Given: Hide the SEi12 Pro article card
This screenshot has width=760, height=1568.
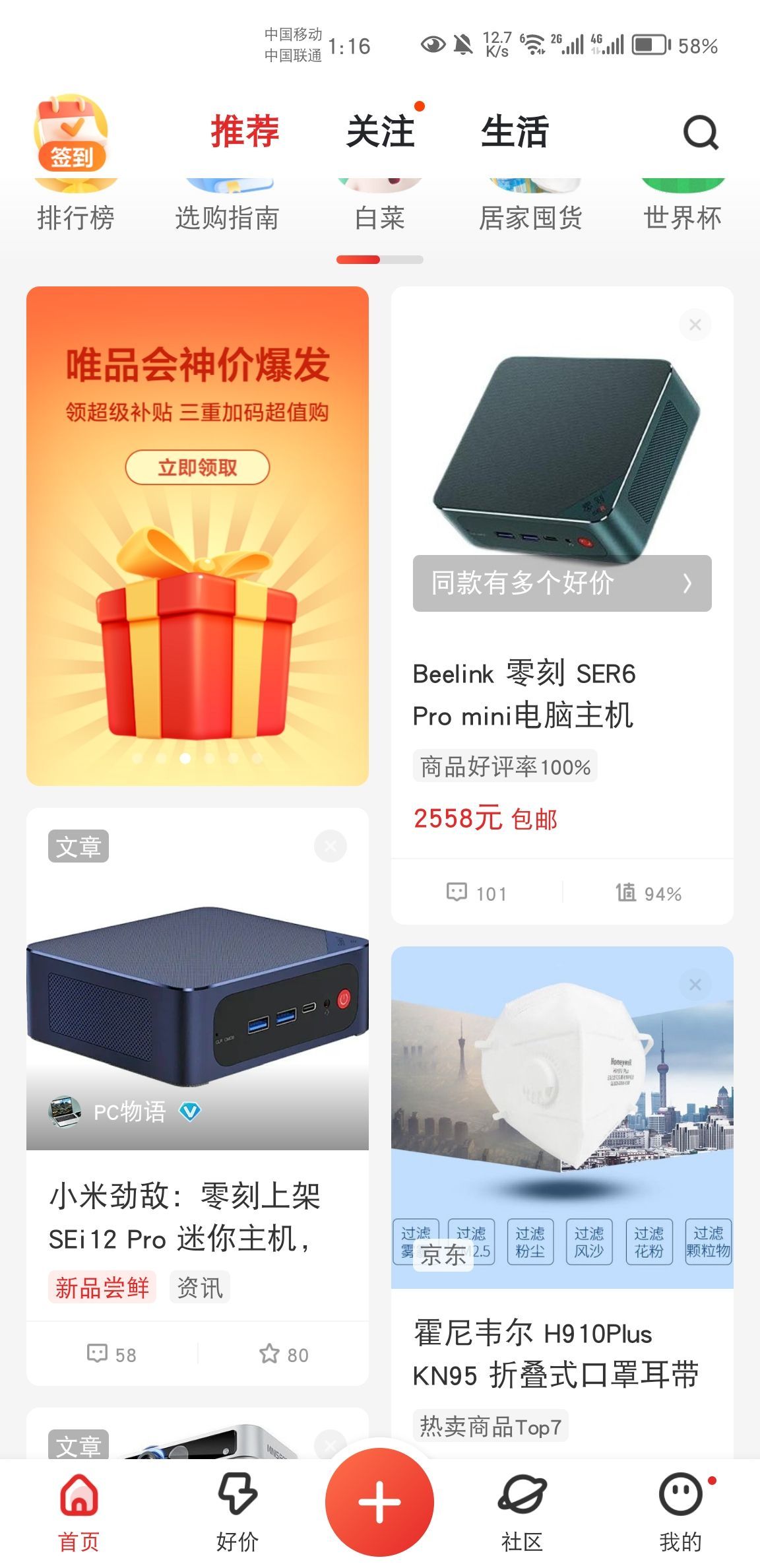Looking at the screenshot, I should coord(331,845).
